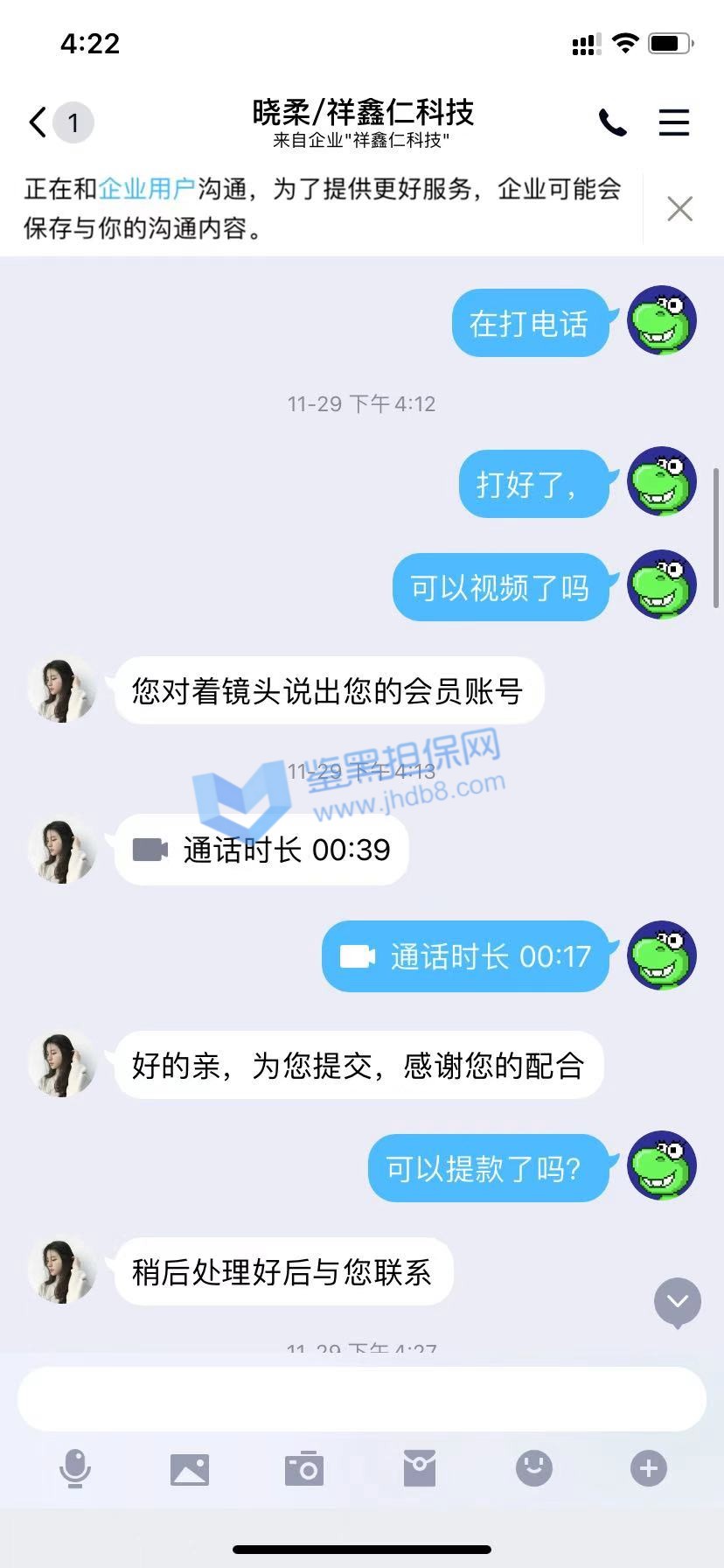Send a red packet
This screenshot has height=1568, width=724.
click(420, 1468)
